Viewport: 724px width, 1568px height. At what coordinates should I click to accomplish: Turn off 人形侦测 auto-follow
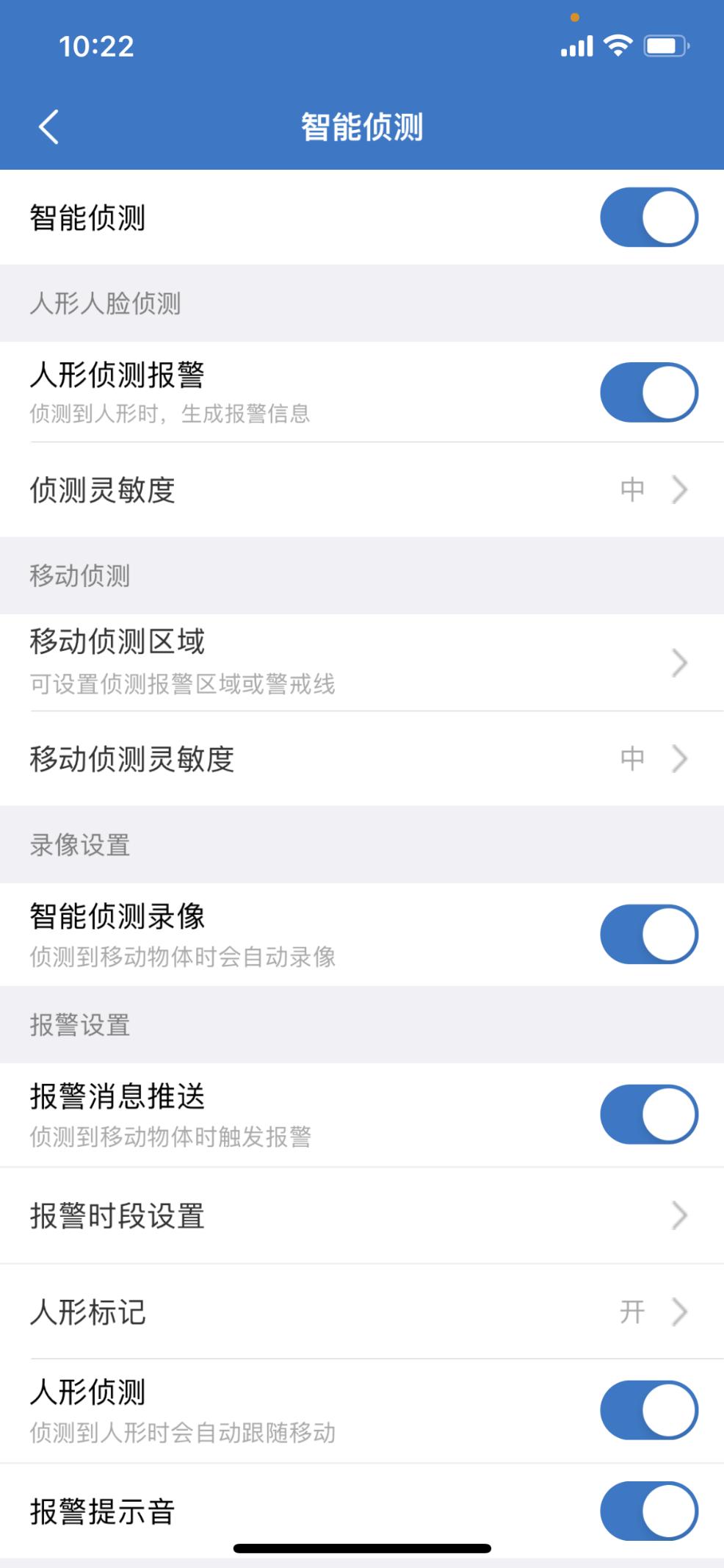click(649, 1409)
